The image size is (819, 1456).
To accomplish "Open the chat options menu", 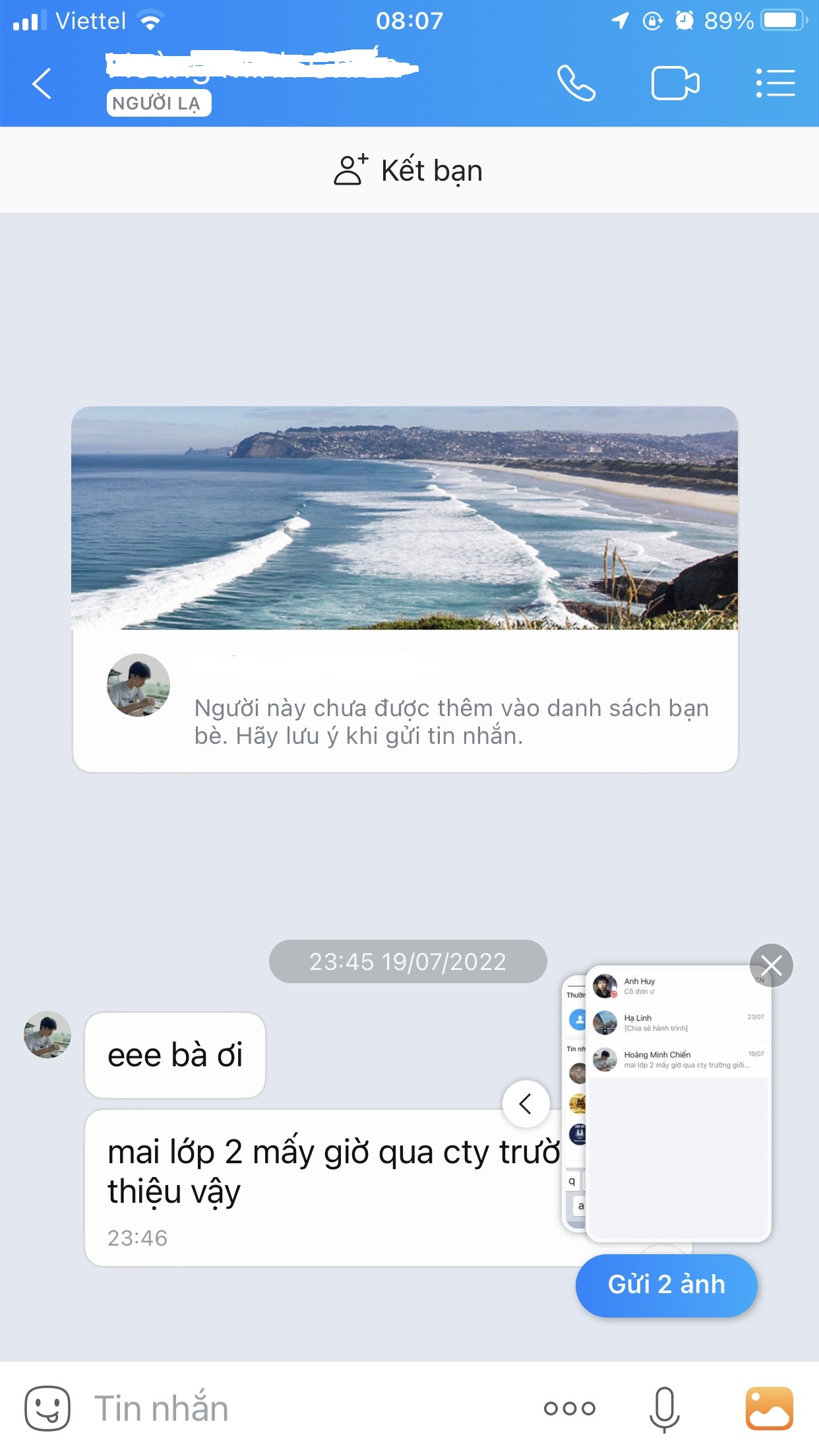I will 775,83.
